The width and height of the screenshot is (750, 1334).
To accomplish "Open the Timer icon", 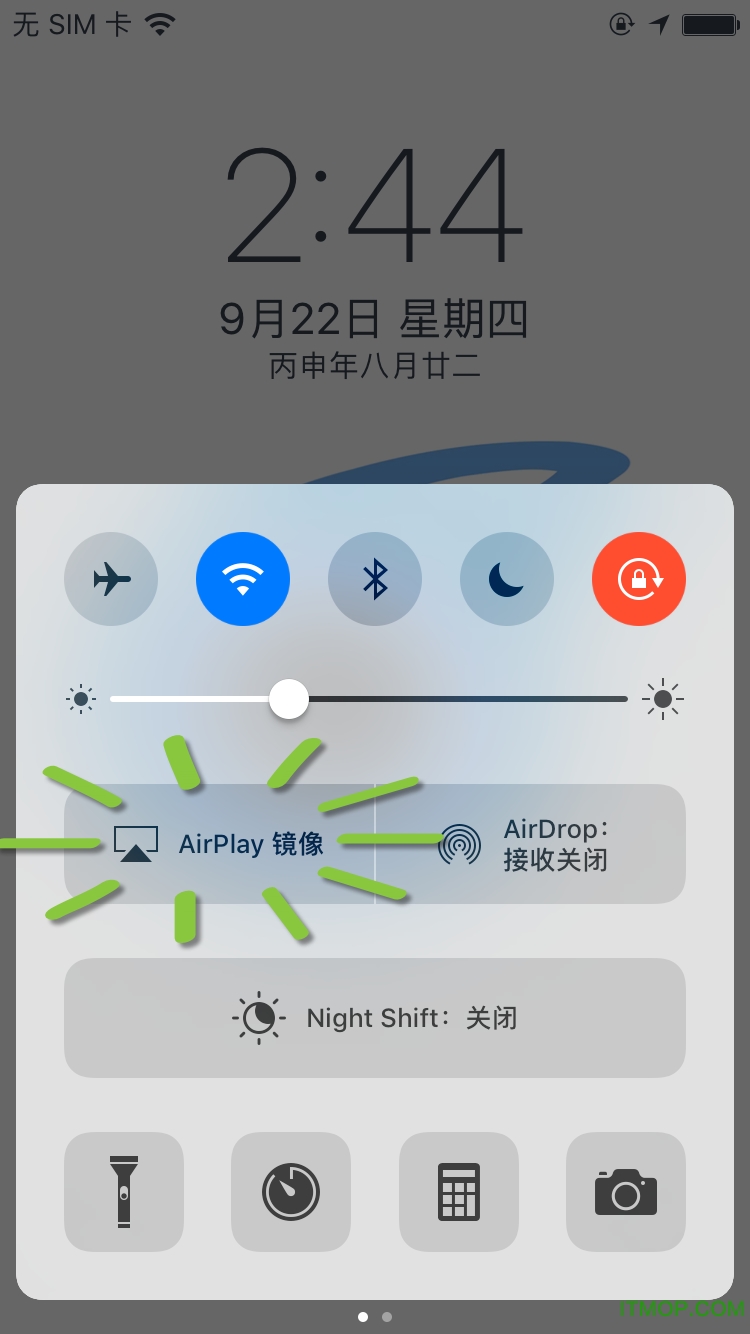I will coord(291,1191).
